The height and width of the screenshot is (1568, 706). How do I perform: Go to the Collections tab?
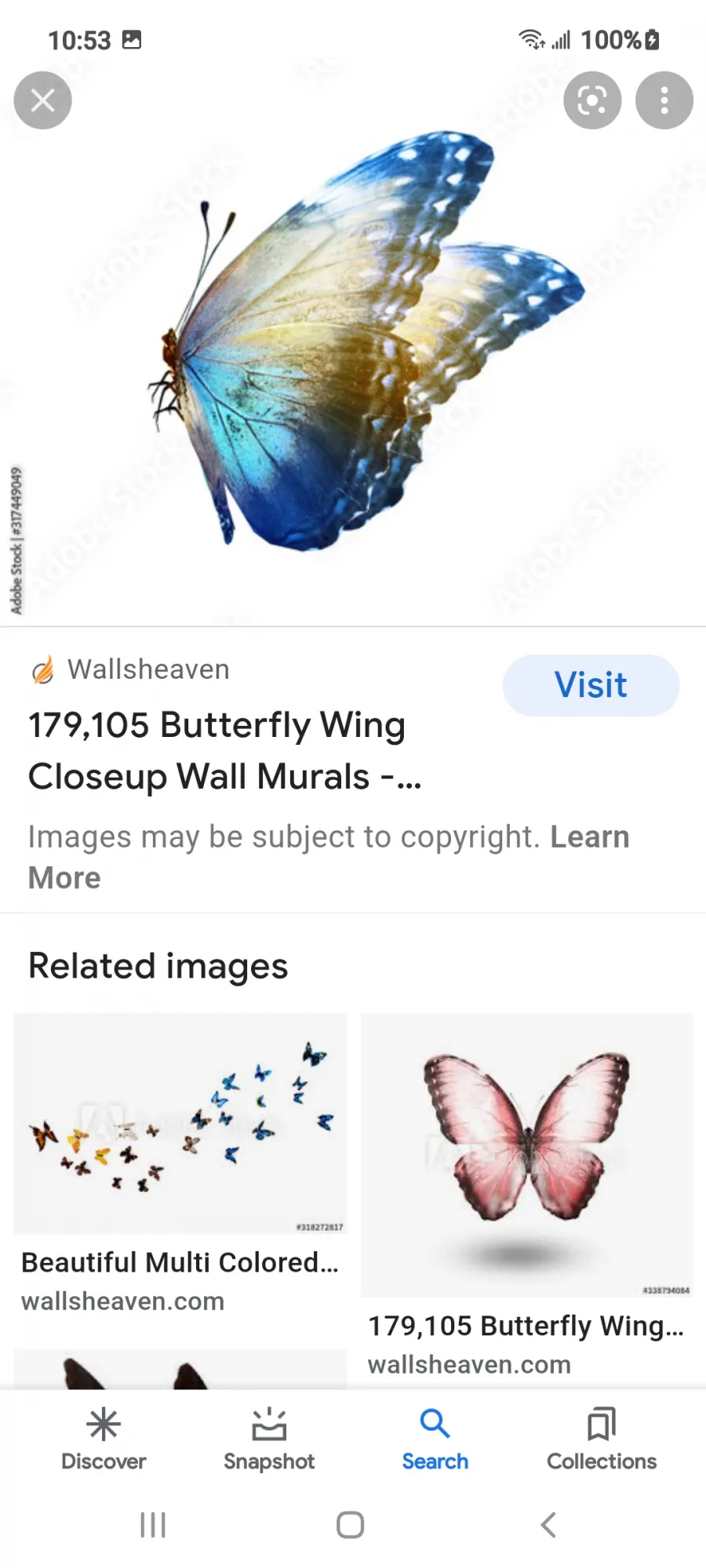click(602, 1439)
